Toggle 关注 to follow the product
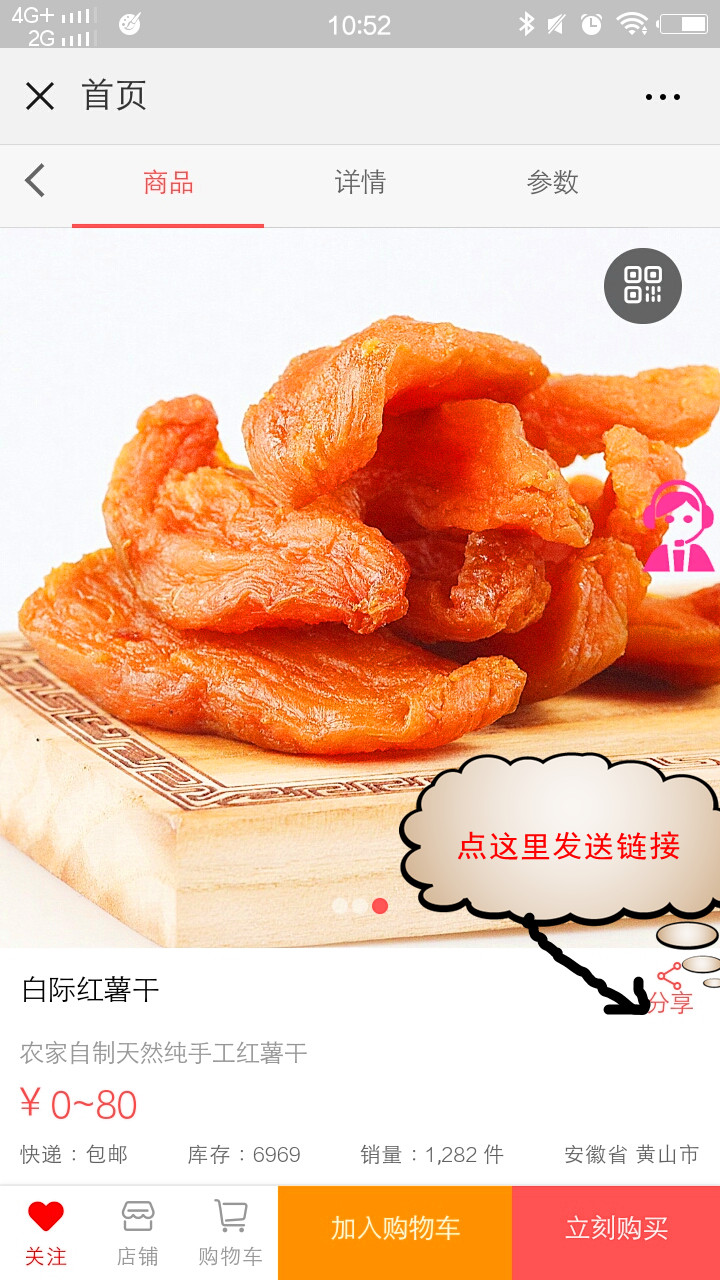This screenshot has width=720, height=1280. [x=46, y=1232]
